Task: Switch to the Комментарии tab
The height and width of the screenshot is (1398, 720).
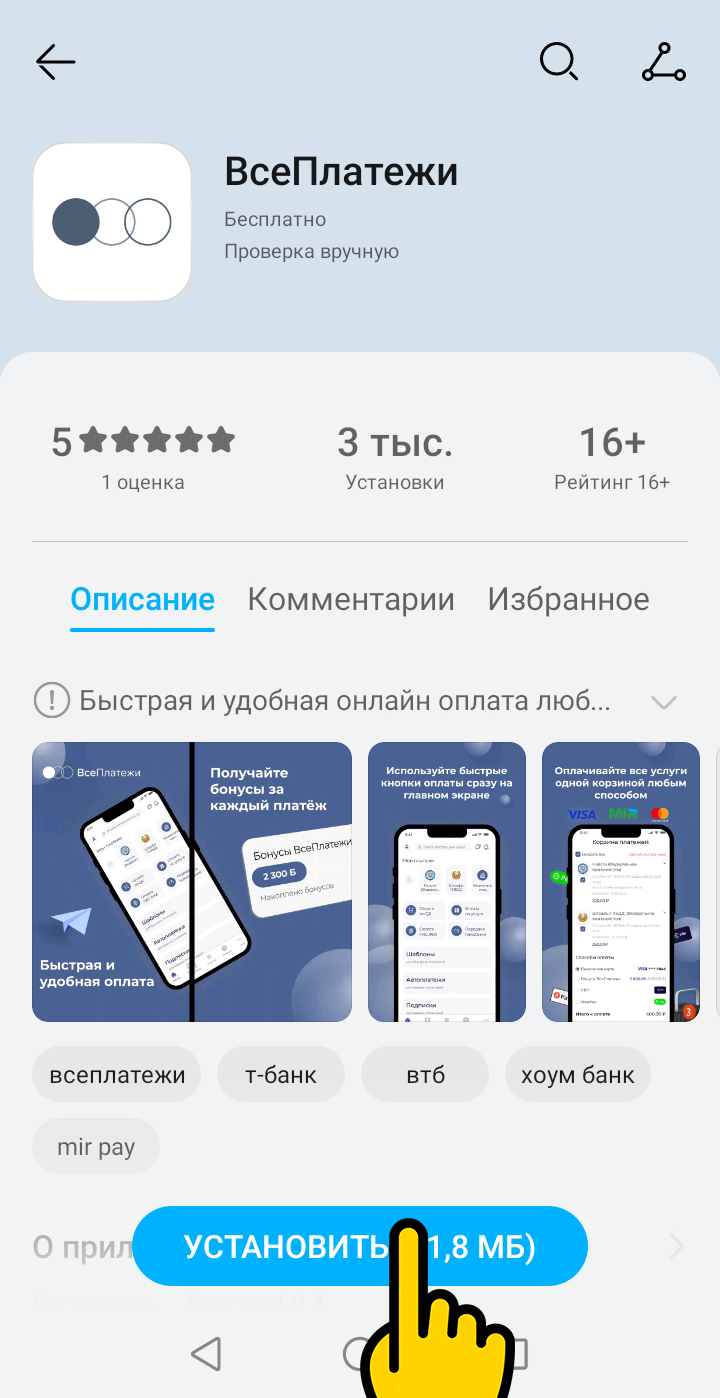Action: pos(351,600)
